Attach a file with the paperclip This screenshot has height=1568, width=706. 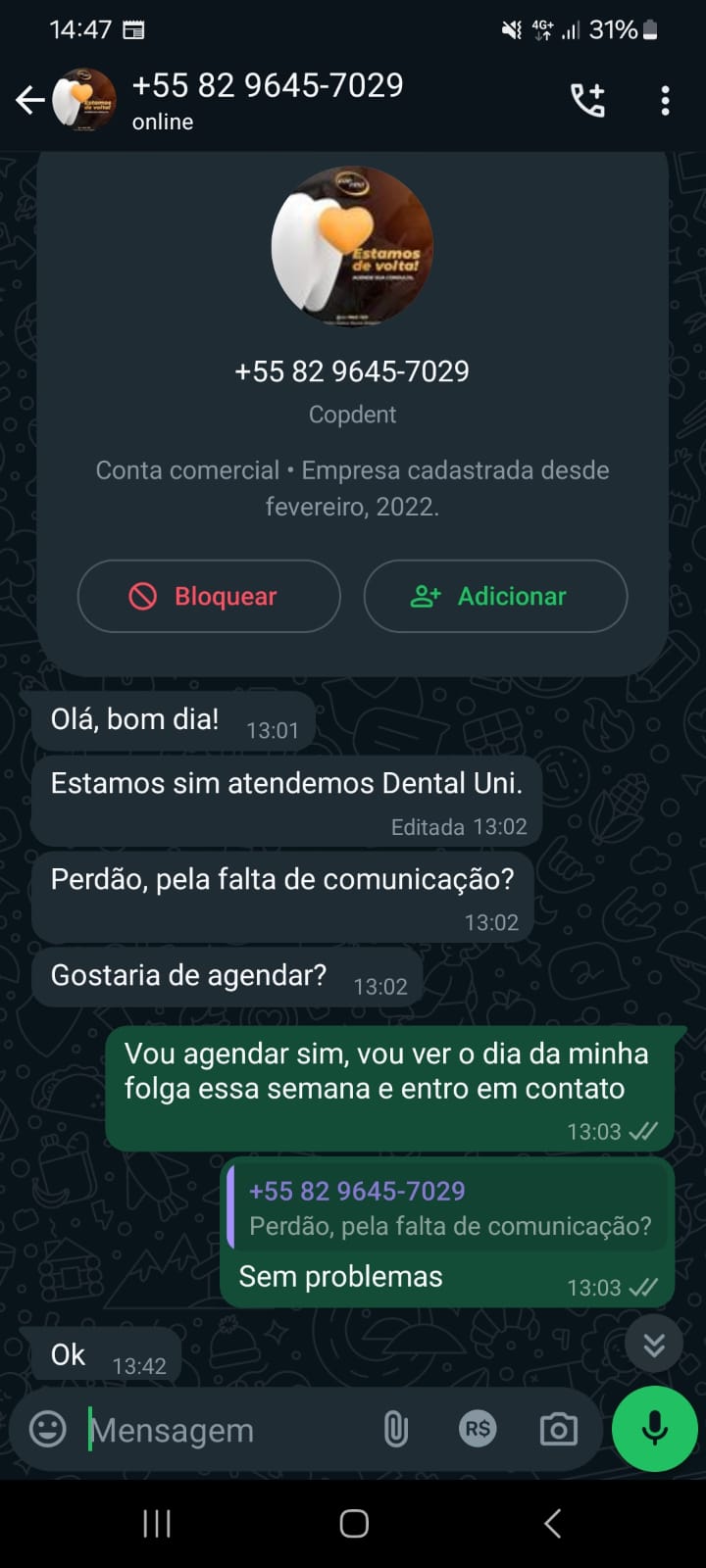[x=395, y=1430]
